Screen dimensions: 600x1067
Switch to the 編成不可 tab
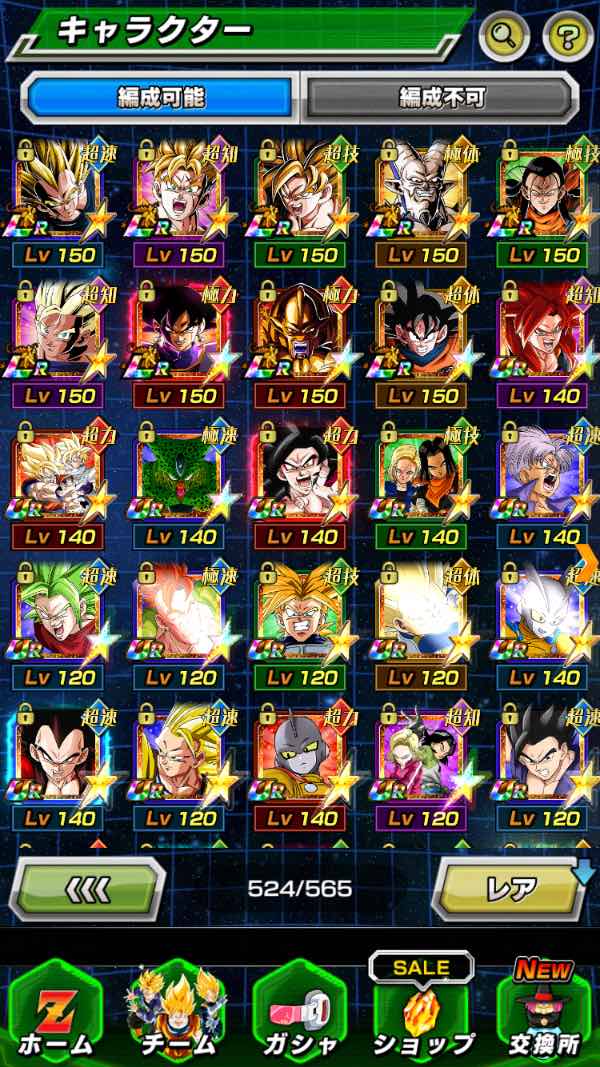pos(441,98)
